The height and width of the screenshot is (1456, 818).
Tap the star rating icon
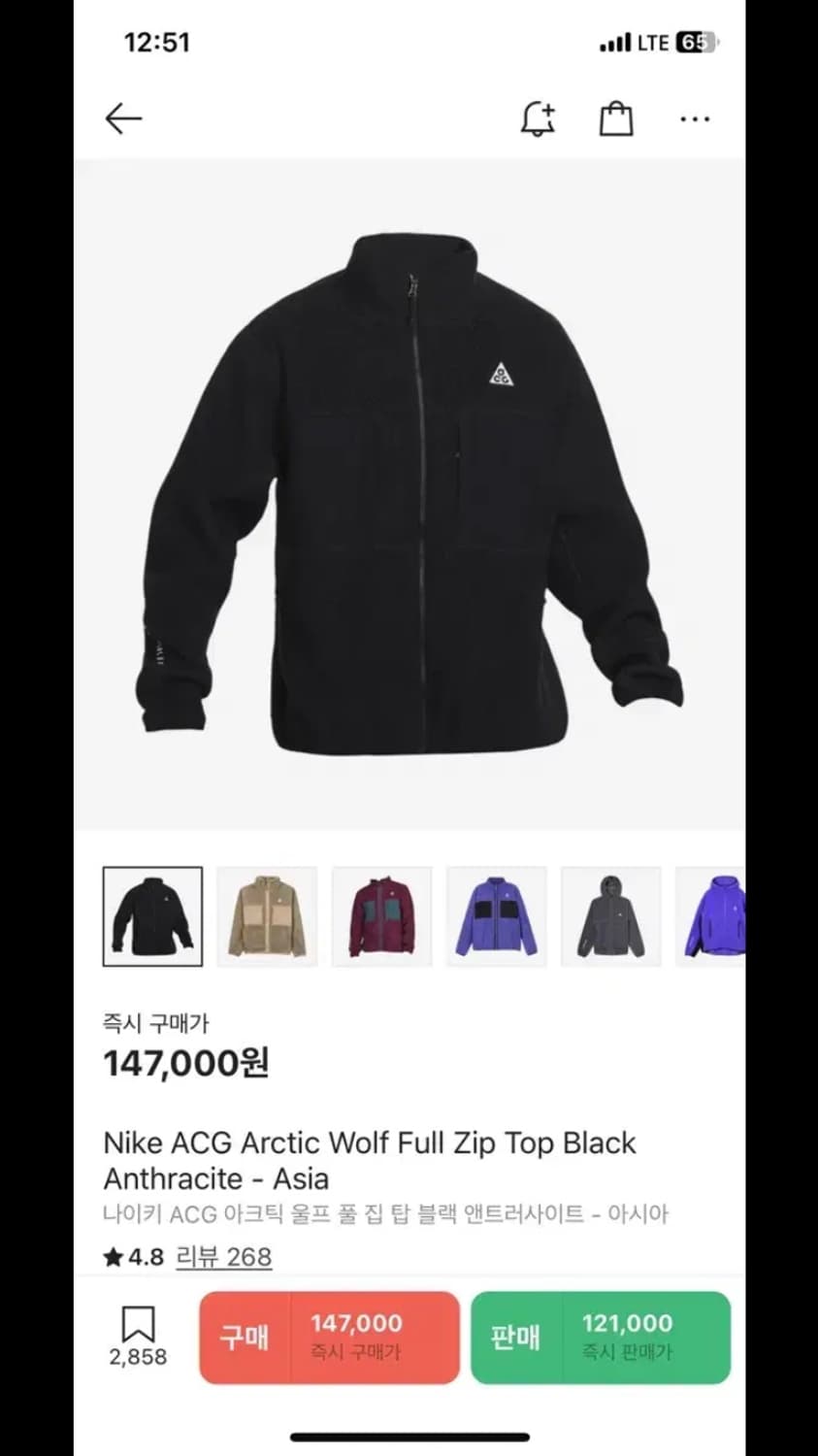(x=114, y=1256)
